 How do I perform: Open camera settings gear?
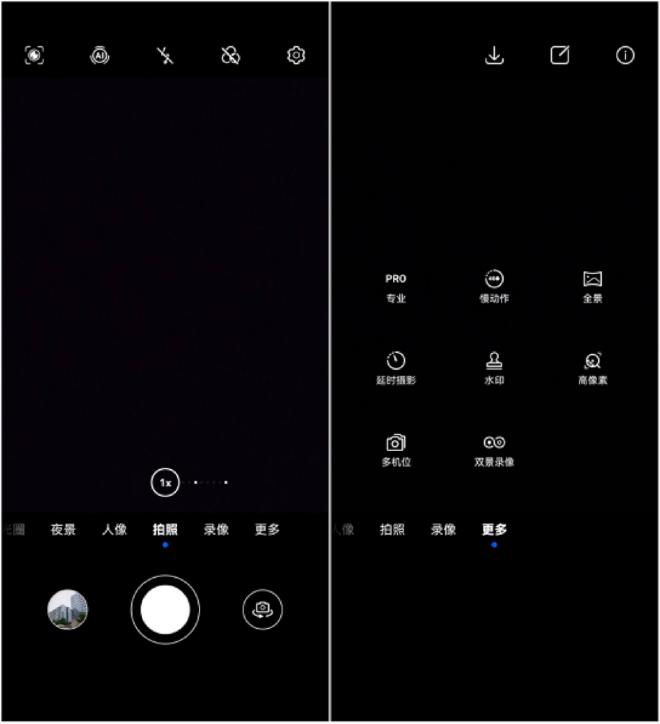point(296,55)
